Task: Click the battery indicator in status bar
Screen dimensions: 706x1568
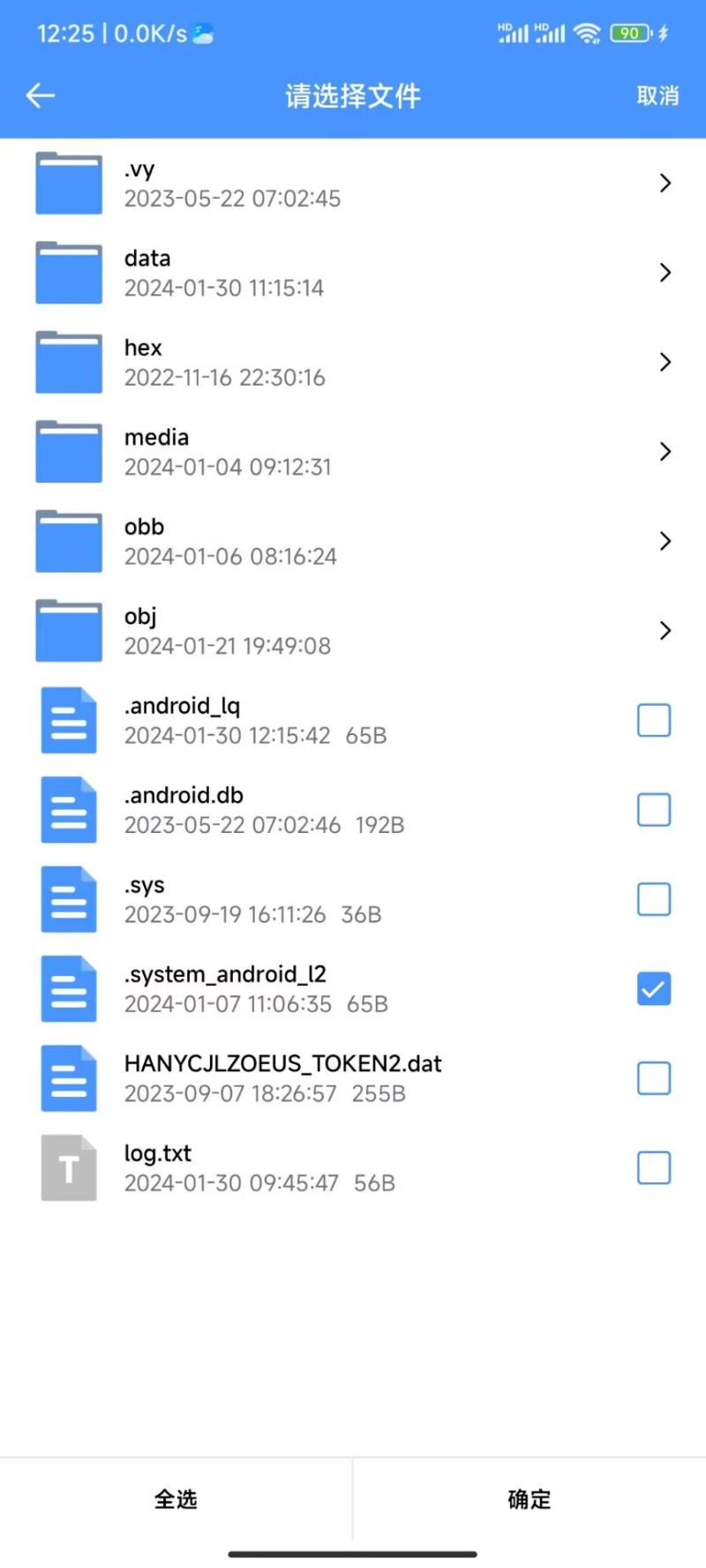Action: click(x=629, y=33)
